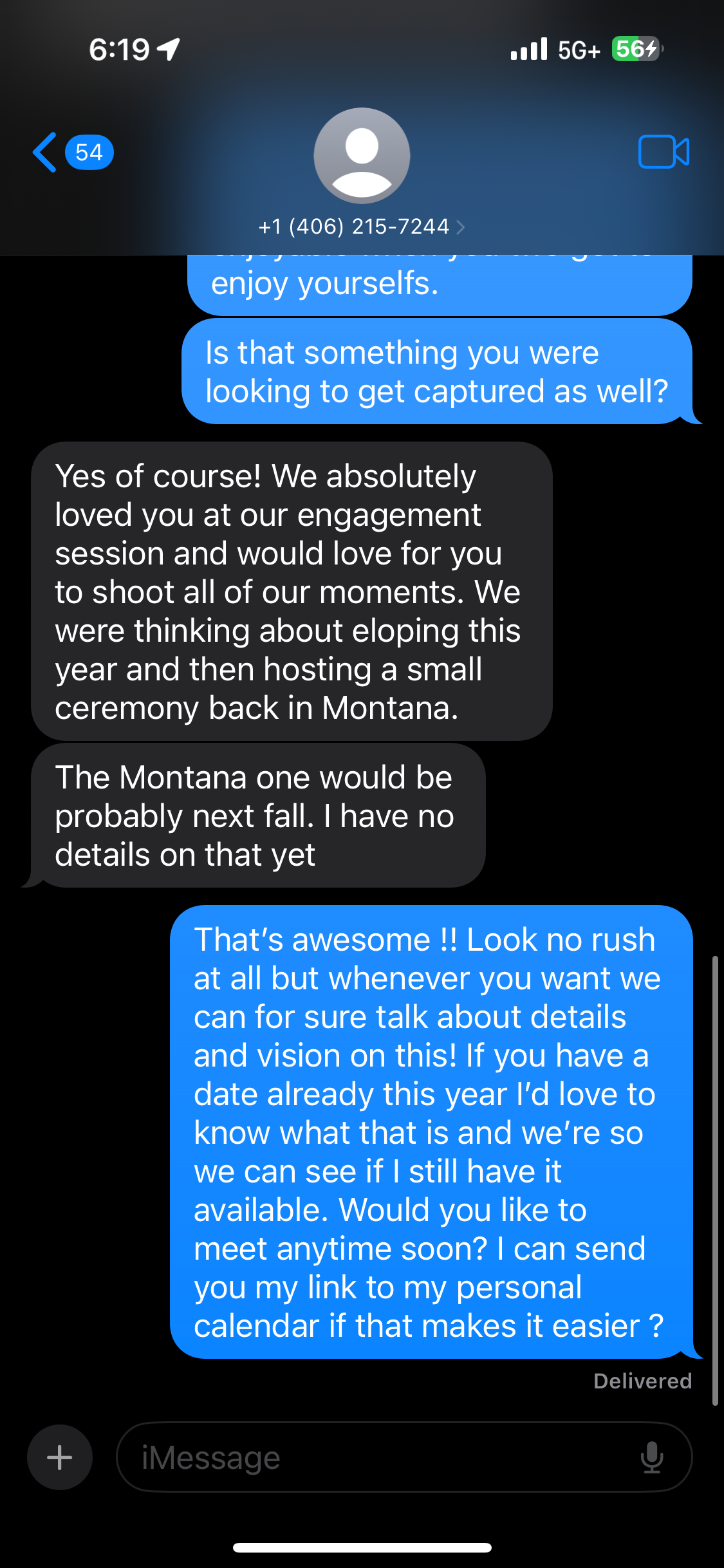Tap the 5G+ network indicator
This screenshot has height=1568, width=724.
pos(577,49)
